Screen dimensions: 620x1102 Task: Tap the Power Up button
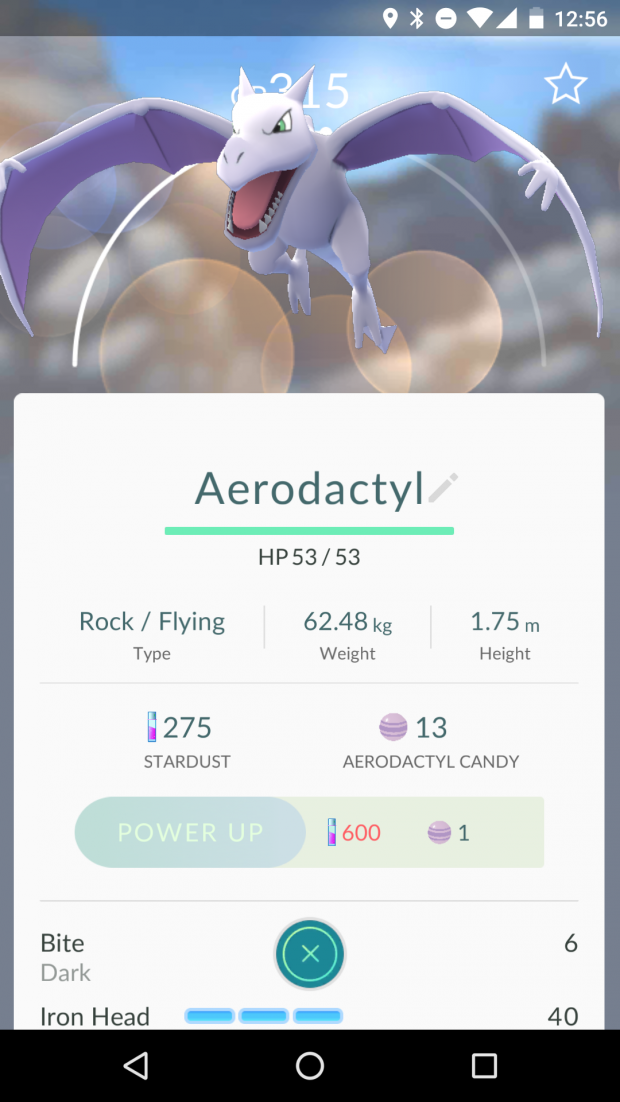(190, 832)
